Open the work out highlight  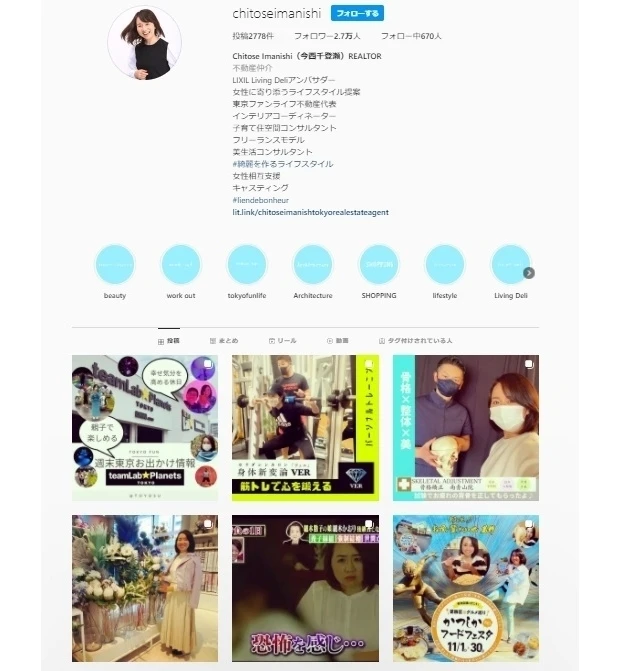pos(181,265)
